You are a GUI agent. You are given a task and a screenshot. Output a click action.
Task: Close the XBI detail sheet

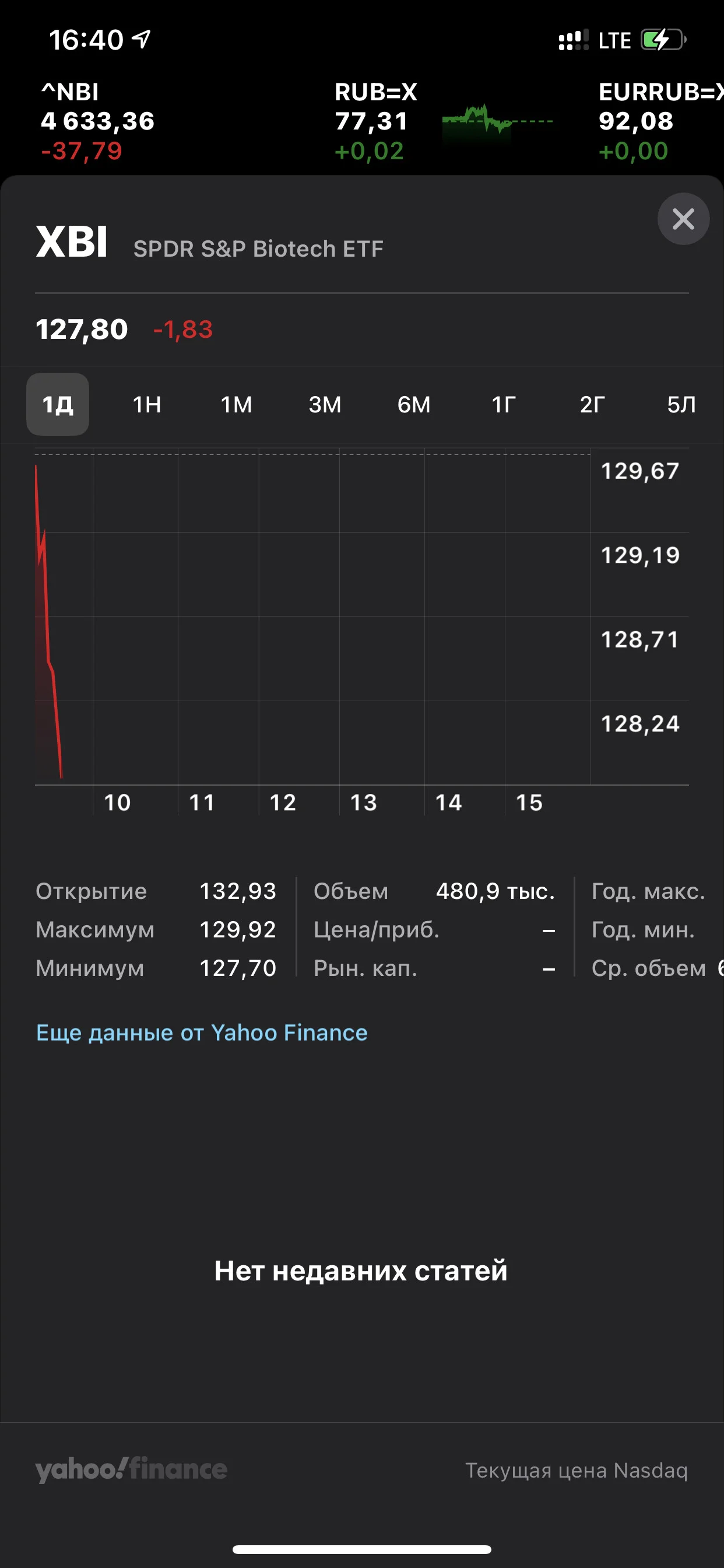tap(683, 219)
